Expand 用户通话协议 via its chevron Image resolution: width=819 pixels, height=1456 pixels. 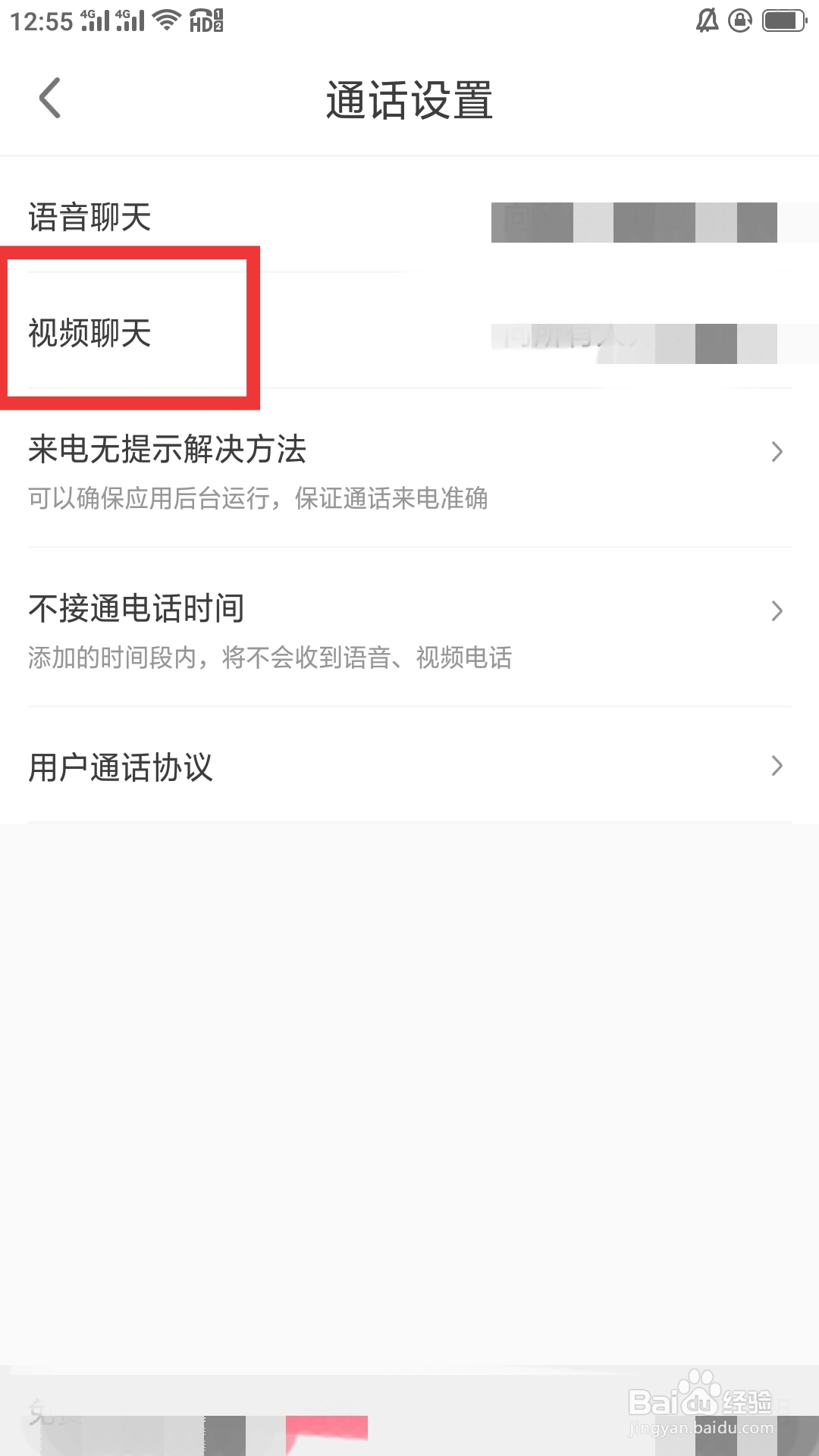(776, 766)
